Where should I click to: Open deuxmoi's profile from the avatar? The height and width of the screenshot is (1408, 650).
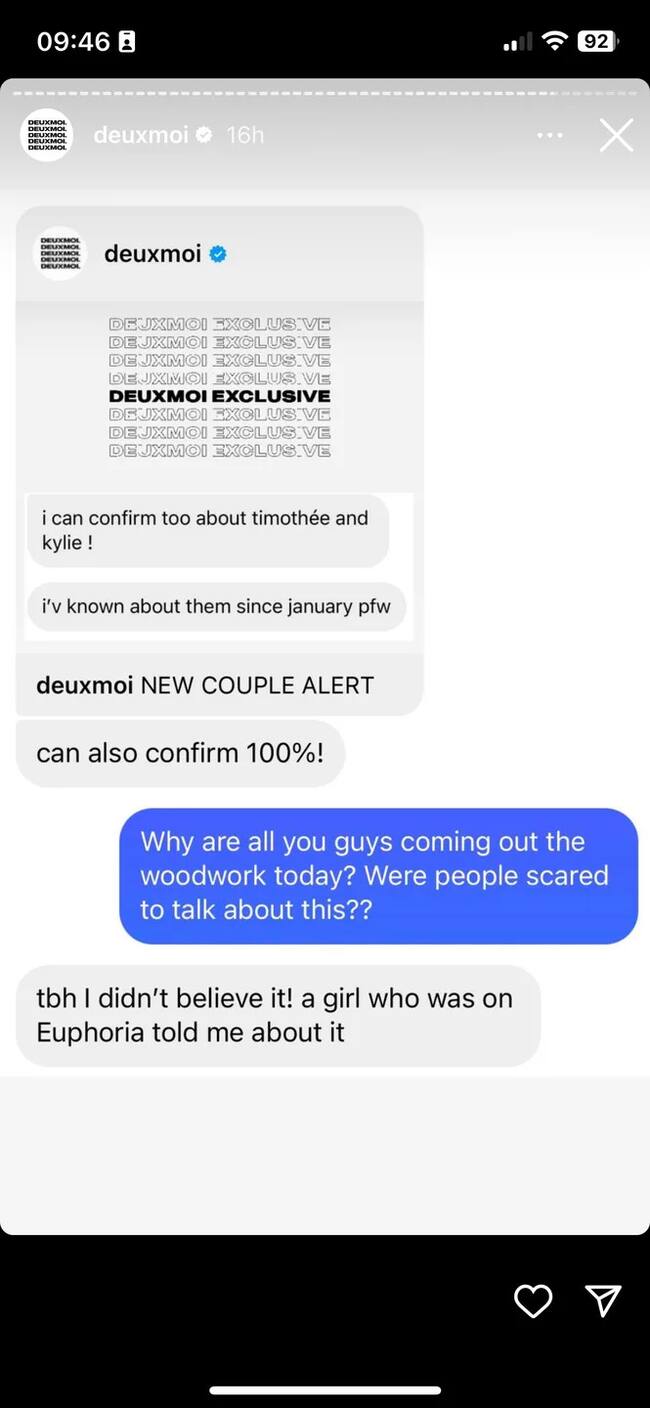[x=47, y=135]
